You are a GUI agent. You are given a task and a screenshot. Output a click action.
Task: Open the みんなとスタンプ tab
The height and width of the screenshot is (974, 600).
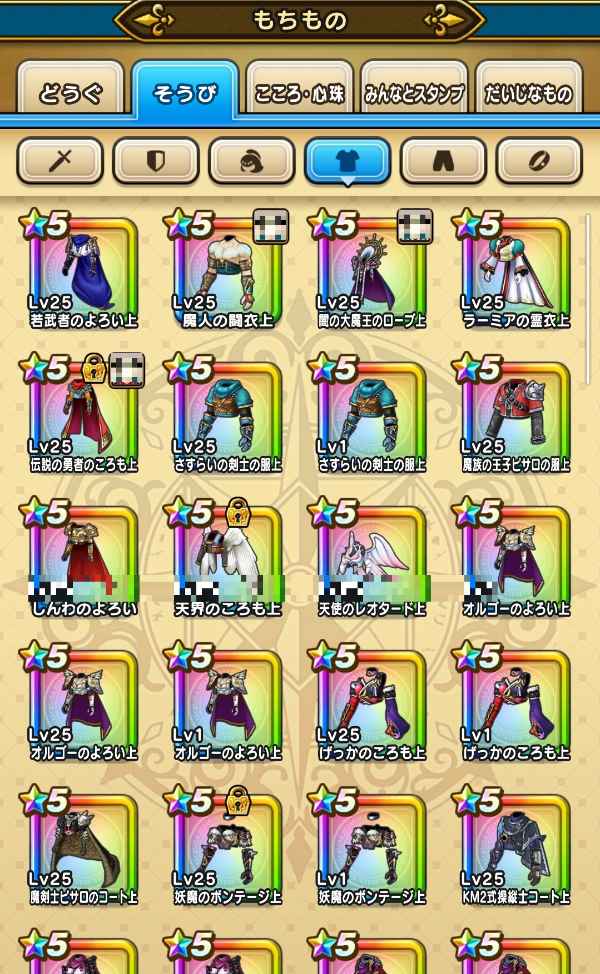click(413, 94)
